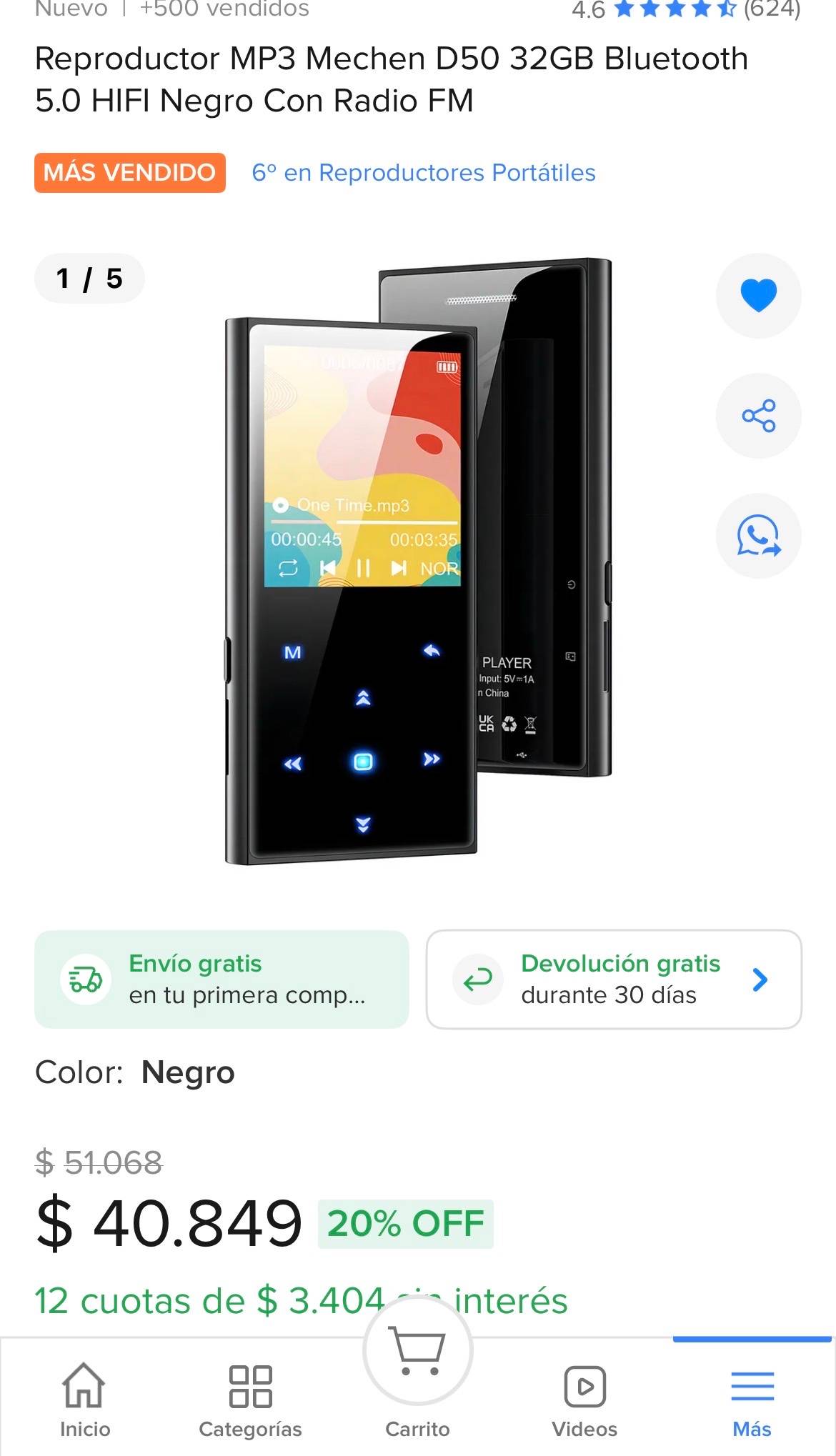Image resolution: width=836 pixels, height=1456 pixels.
Task: Tap the favorite heart icon
Action: 758,296
